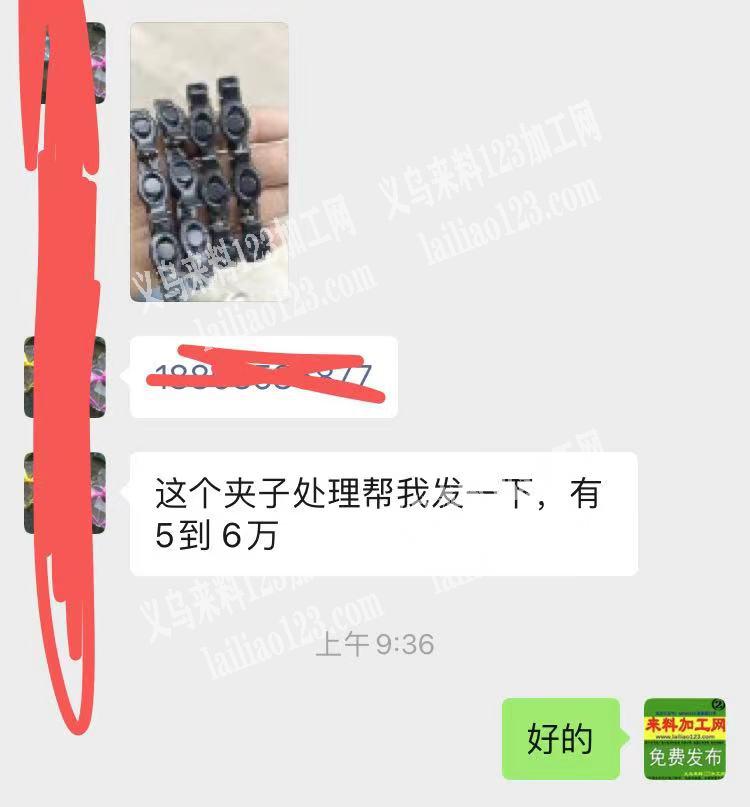Open own profile avatar beside 好的 reply
The image size is (750, 807).
(x=684, y=739)
